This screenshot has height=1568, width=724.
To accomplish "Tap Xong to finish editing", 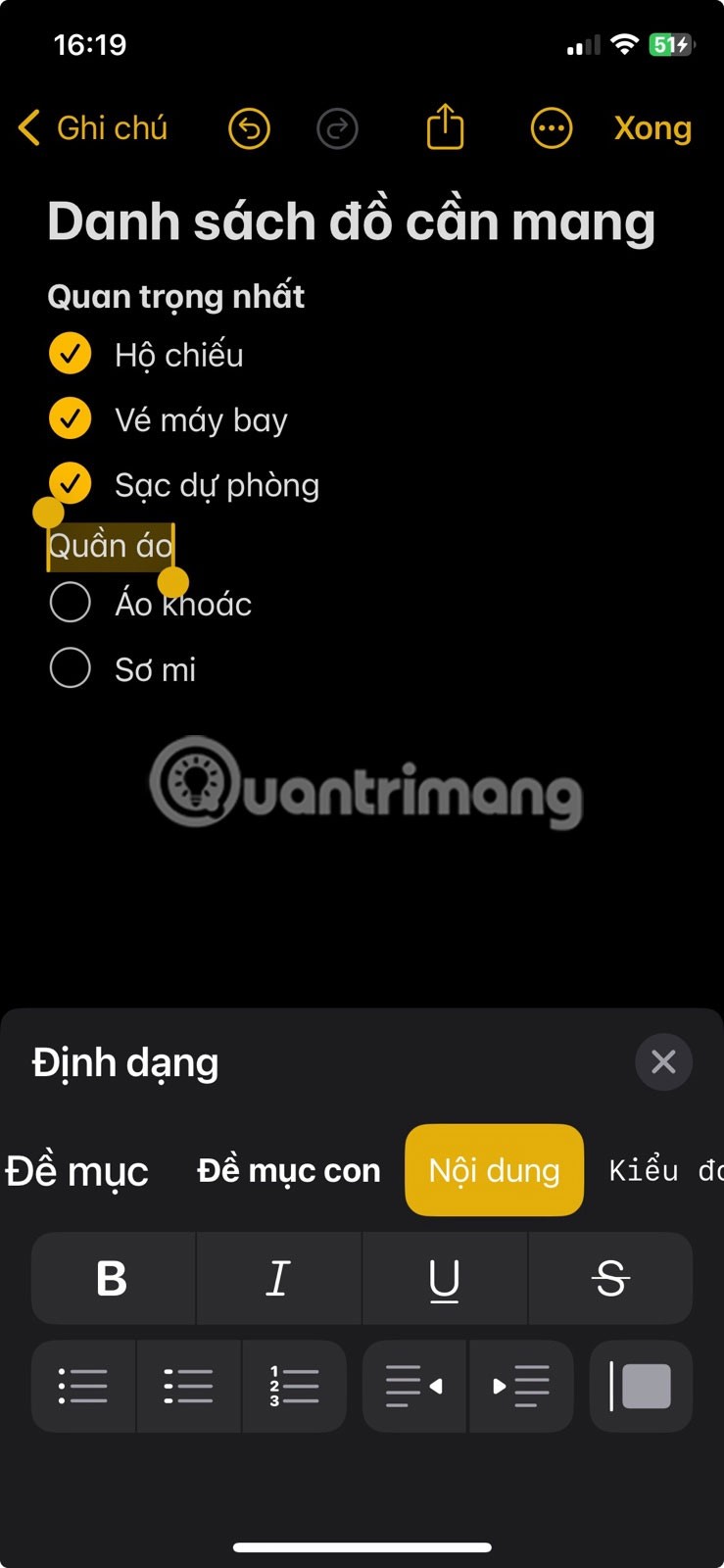I will 652,128.
